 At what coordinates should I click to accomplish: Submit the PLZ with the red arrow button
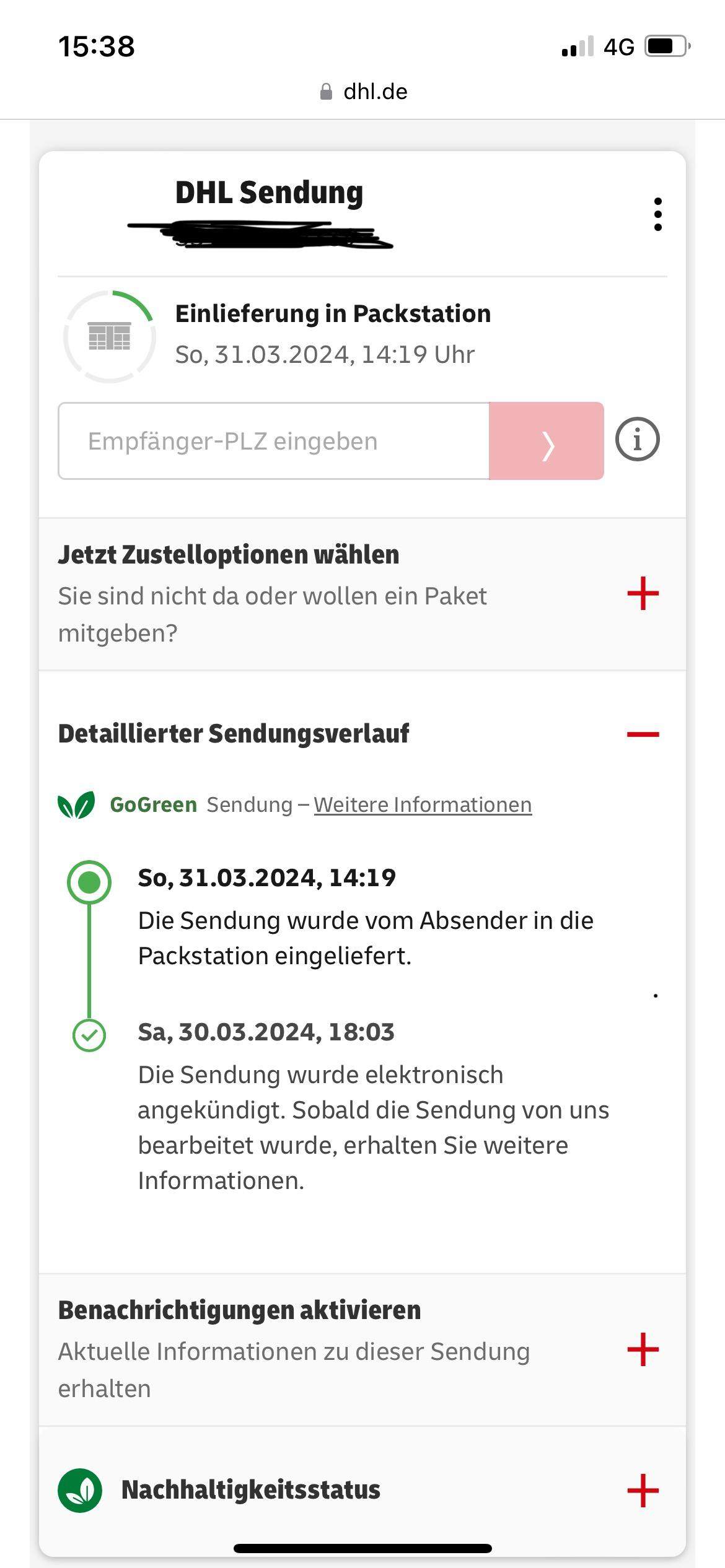[547, 440]
